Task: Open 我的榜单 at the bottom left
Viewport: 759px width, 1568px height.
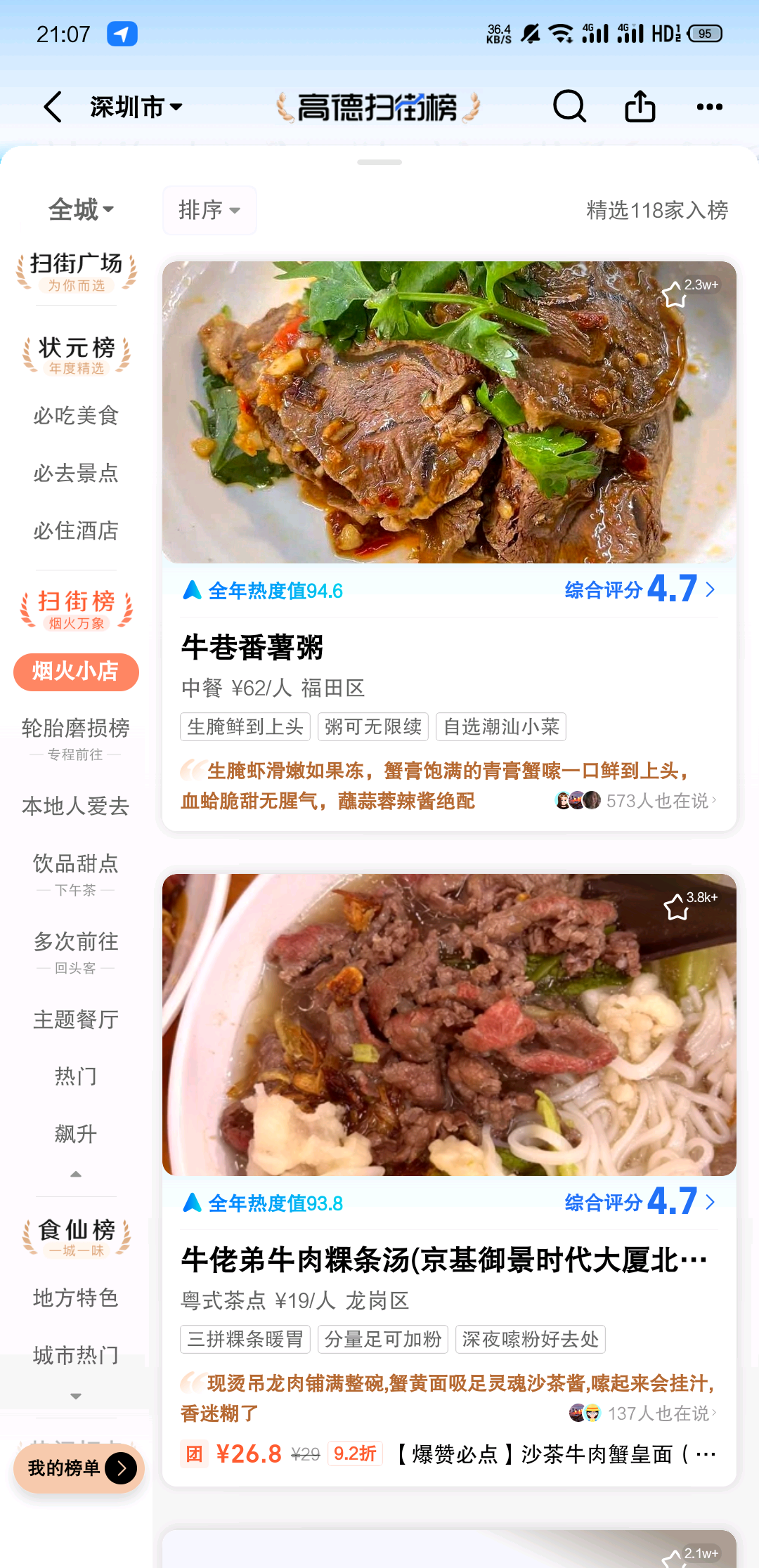Action: (77, 1468)
